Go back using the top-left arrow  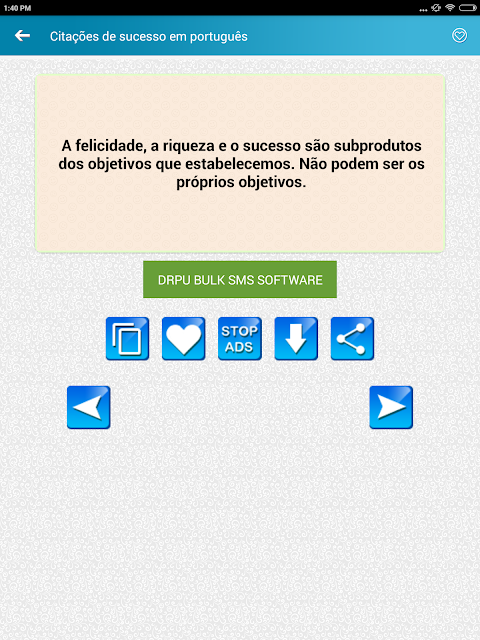point(22,36)
